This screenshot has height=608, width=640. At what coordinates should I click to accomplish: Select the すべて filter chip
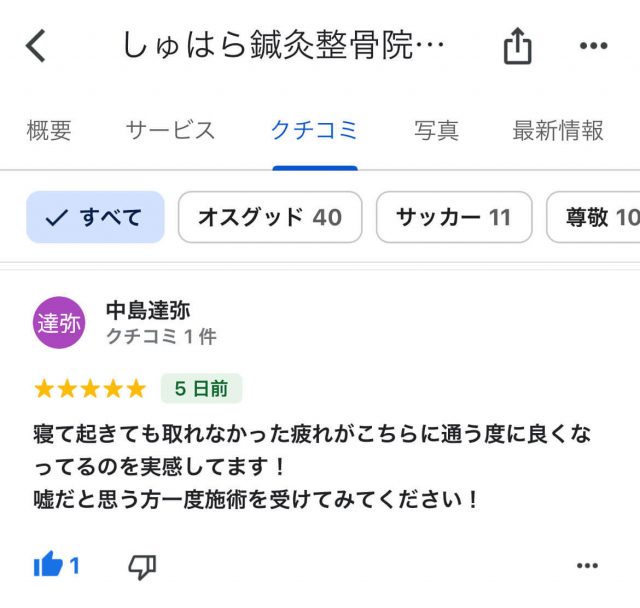(x=95, y=217)
